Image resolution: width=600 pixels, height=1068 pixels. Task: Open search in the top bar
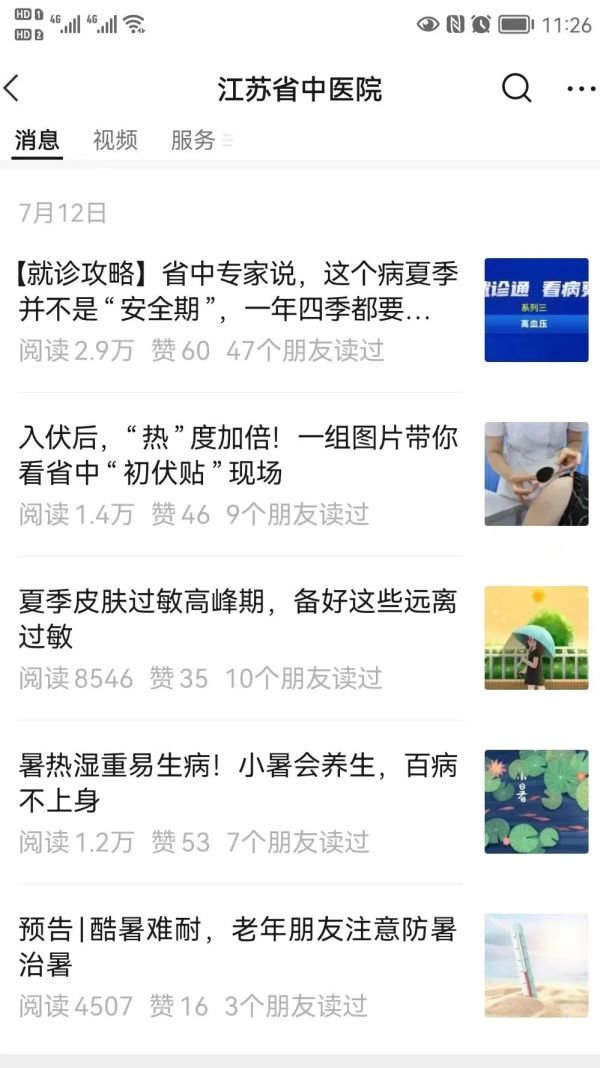click(516, 89)
